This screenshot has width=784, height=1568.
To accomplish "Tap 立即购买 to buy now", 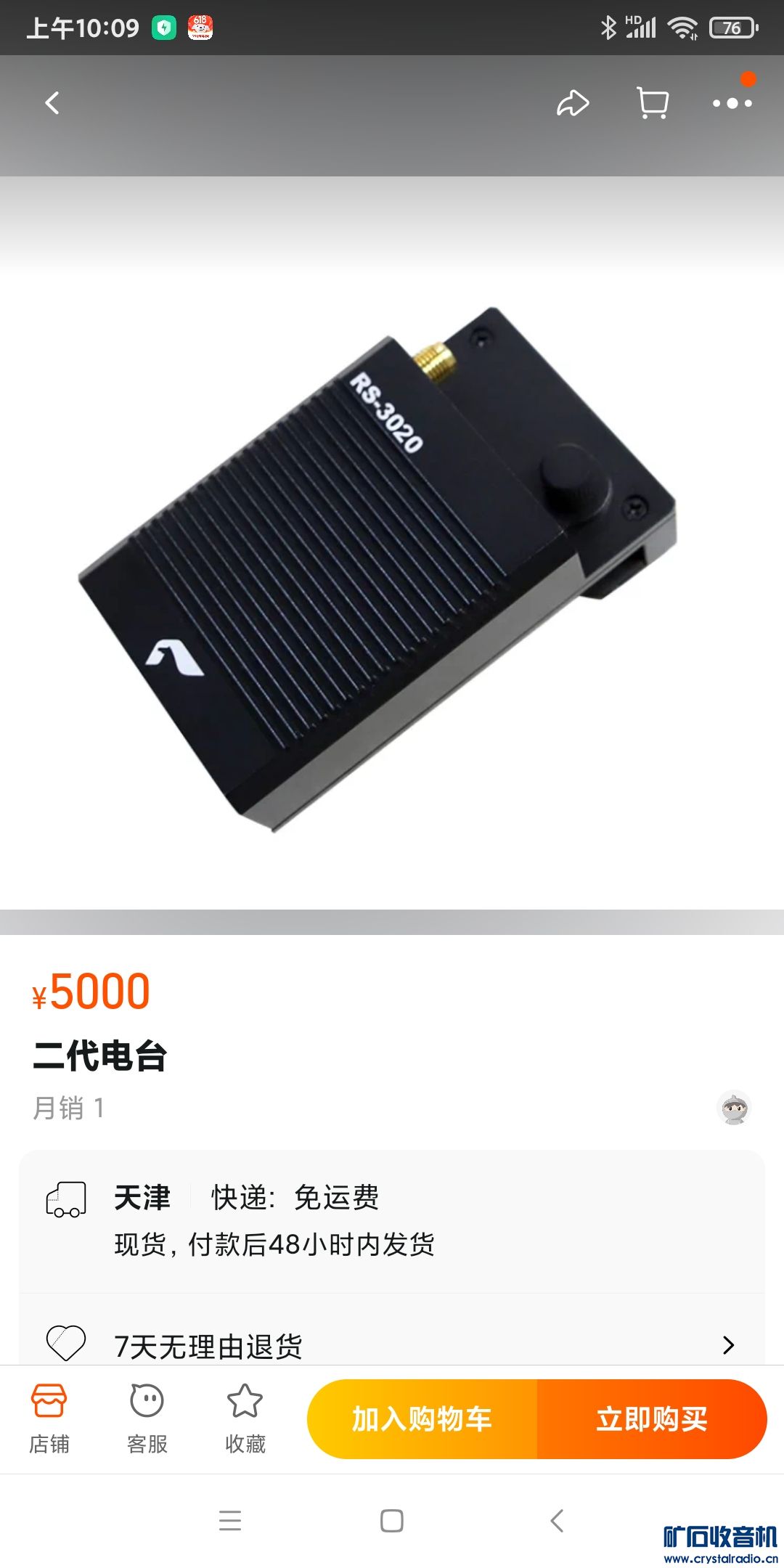I will point(652,1419).
